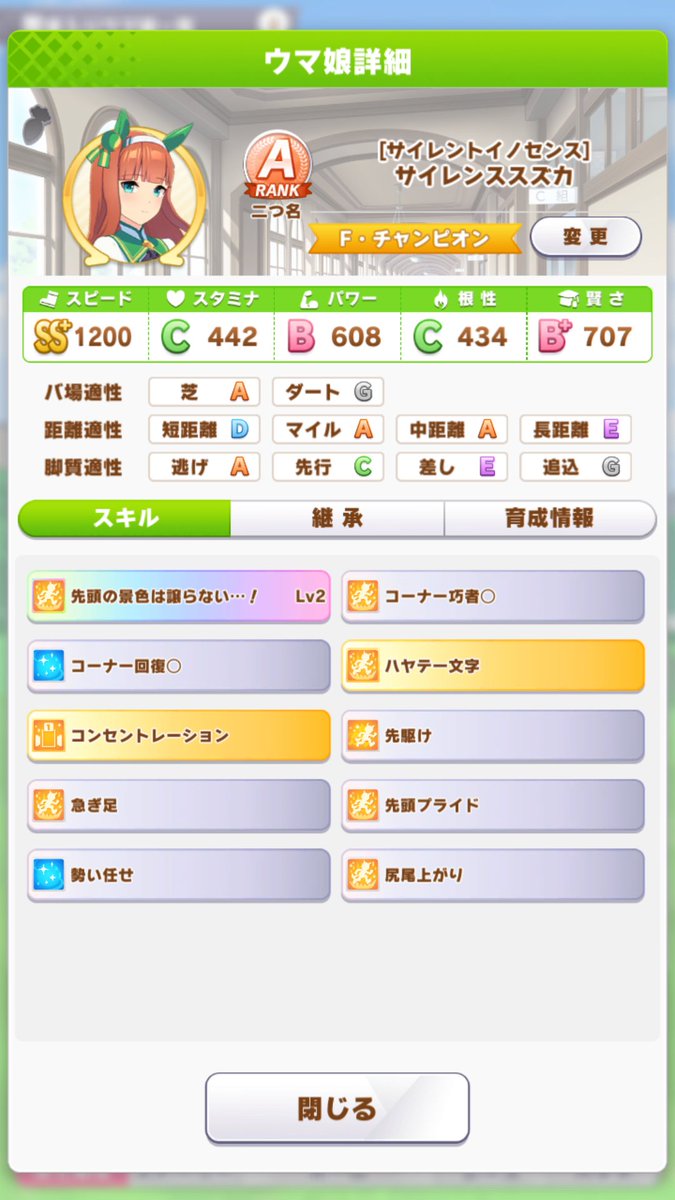View the 先駆け skill description
This screenshot has width=675, height=1200.
(492, 736)
